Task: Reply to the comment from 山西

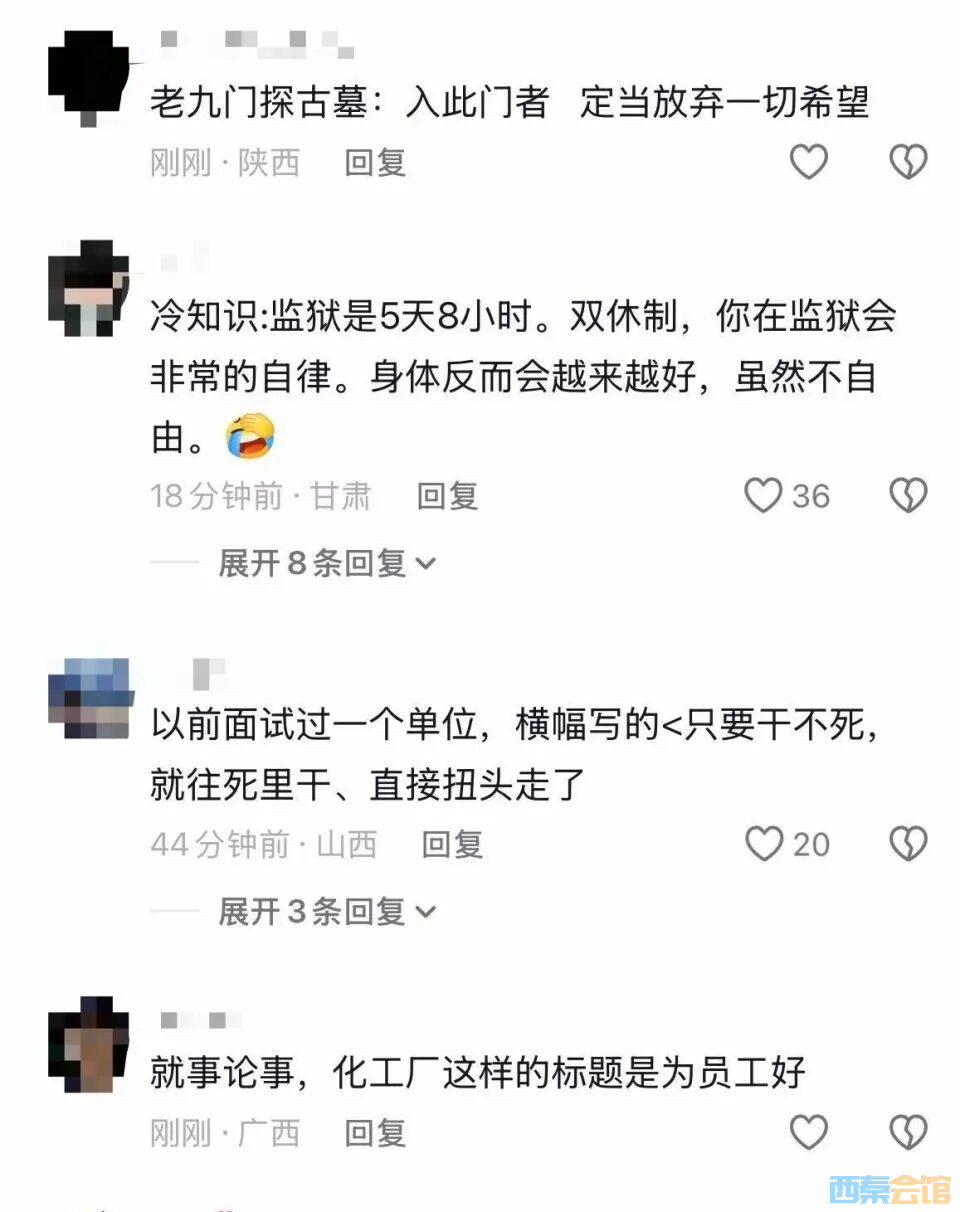Action: (452, 845)
